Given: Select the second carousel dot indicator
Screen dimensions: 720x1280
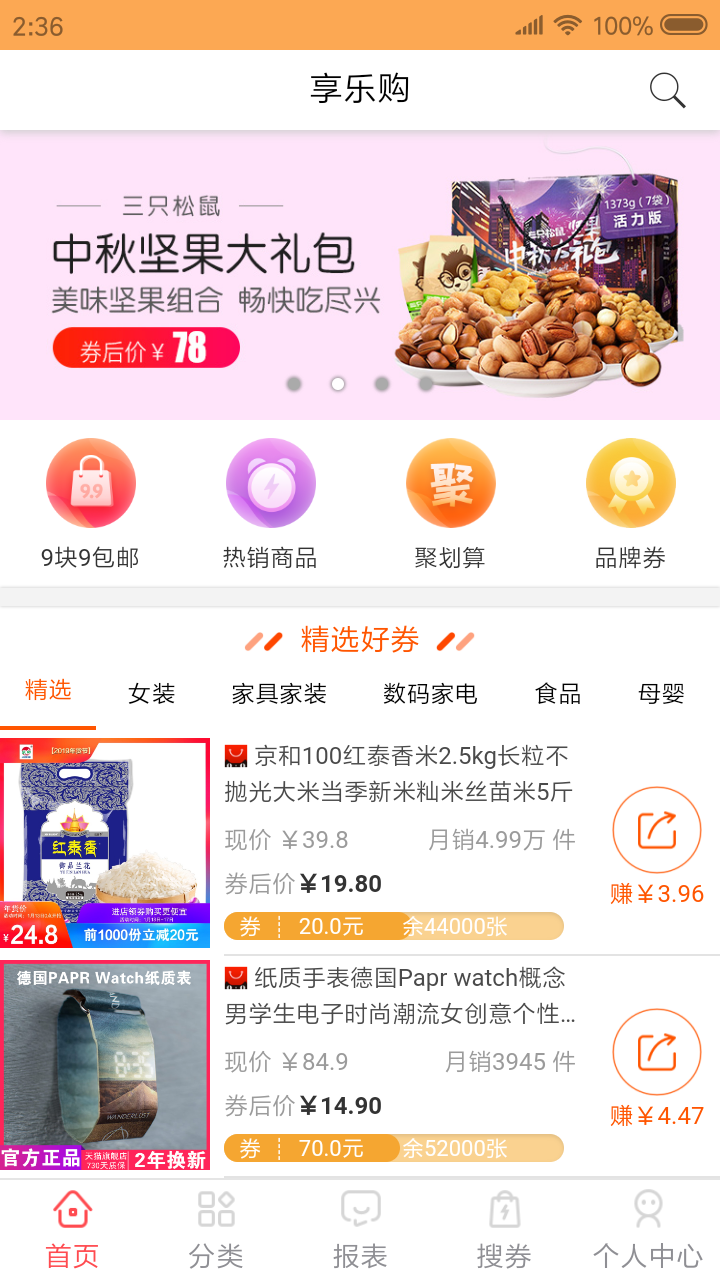Looking at the screenshot, I should click(337, 383).
